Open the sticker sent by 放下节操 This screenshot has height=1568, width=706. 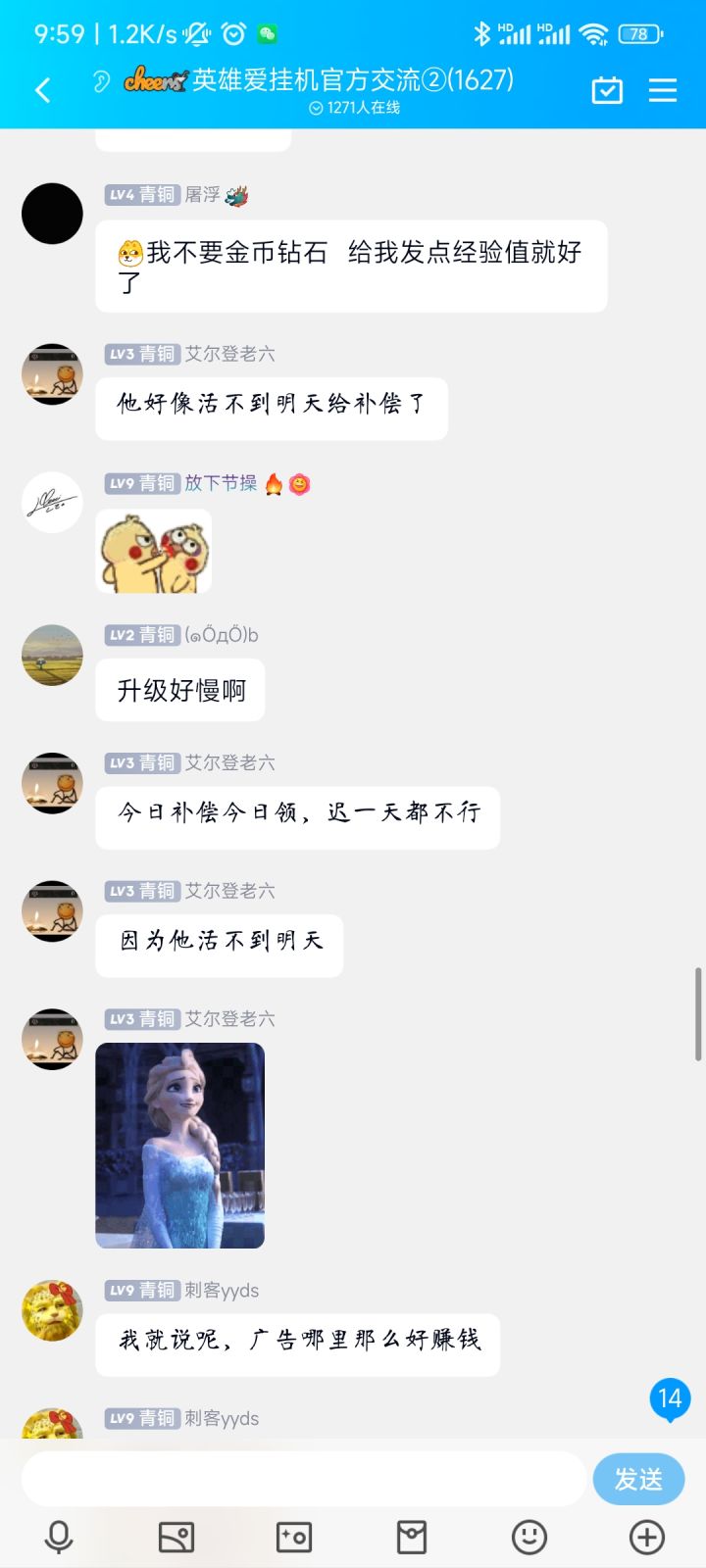pos(153,551)
